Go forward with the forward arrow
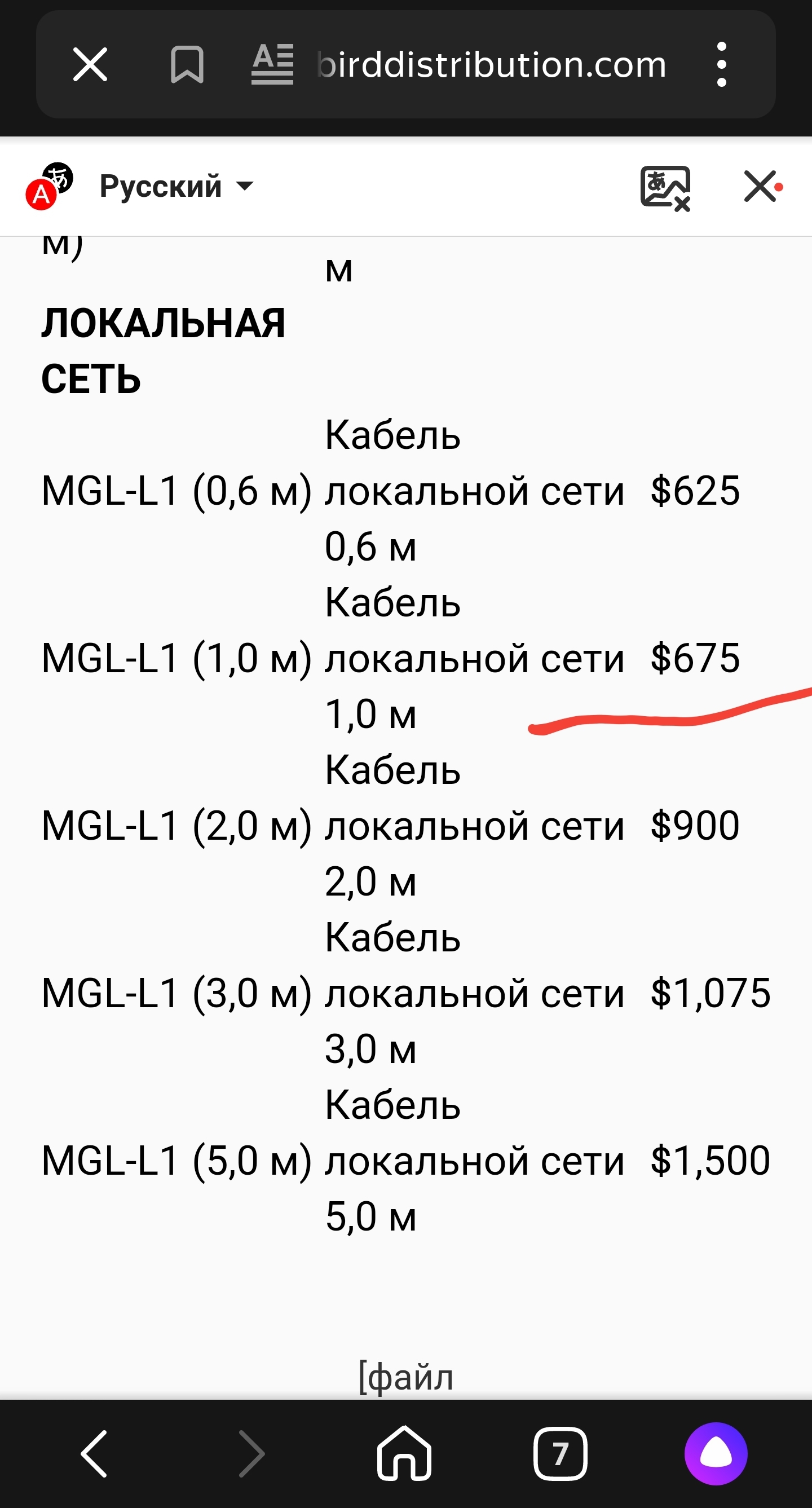This screenshot has width=812, height=1508. [x=251, y=1454]
